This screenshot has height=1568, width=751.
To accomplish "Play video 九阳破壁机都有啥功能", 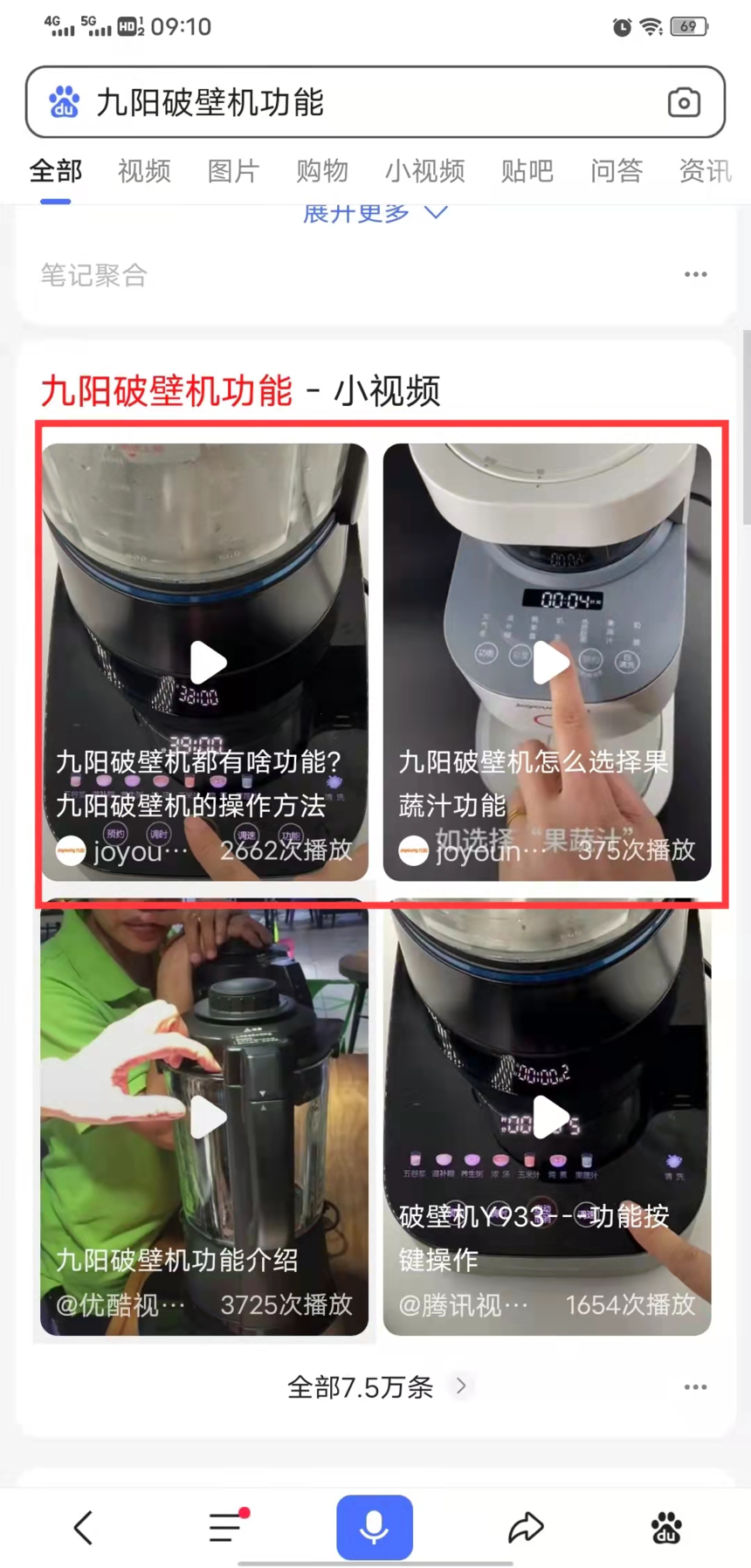I will (207, 662).
